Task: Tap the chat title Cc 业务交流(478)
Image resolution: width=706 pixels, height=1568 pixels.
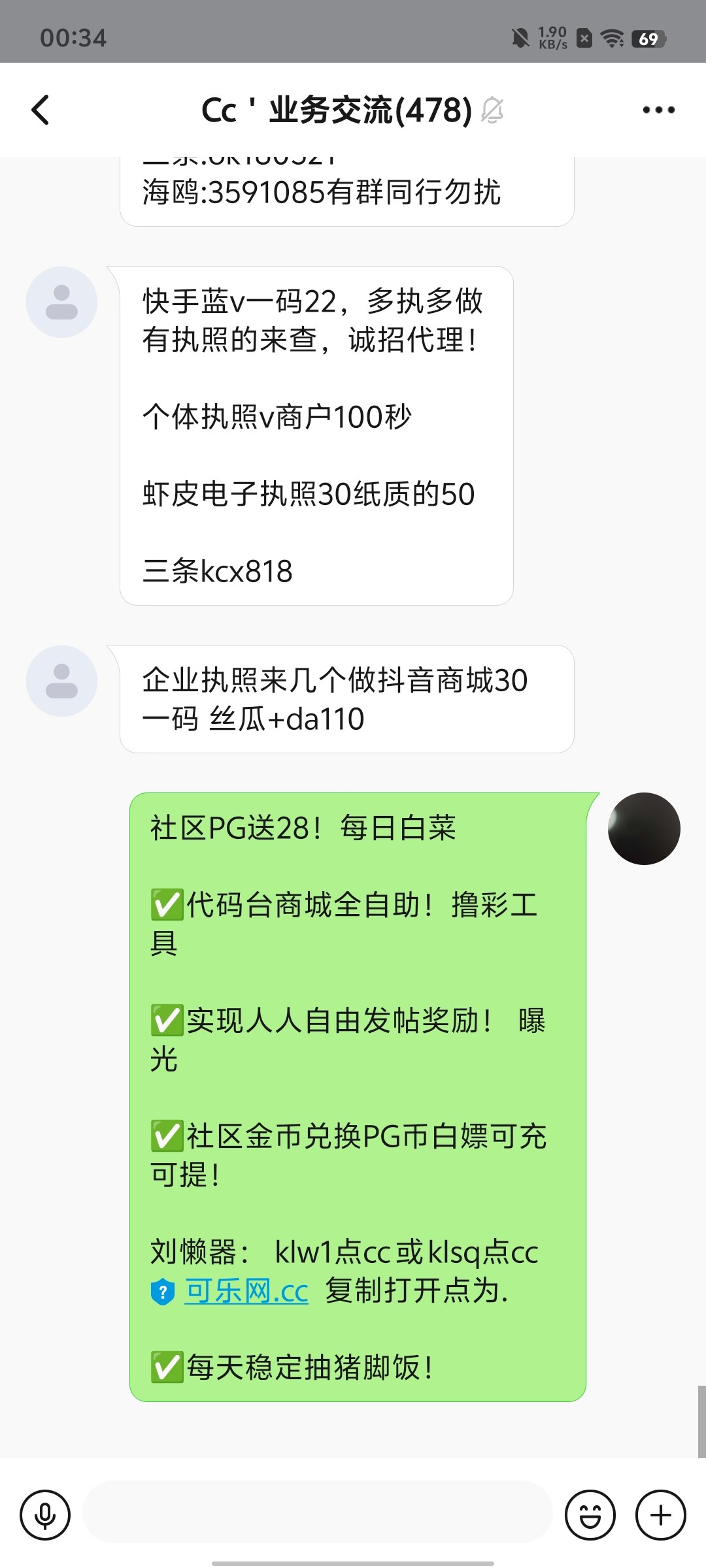Action: tap(335, 109)
